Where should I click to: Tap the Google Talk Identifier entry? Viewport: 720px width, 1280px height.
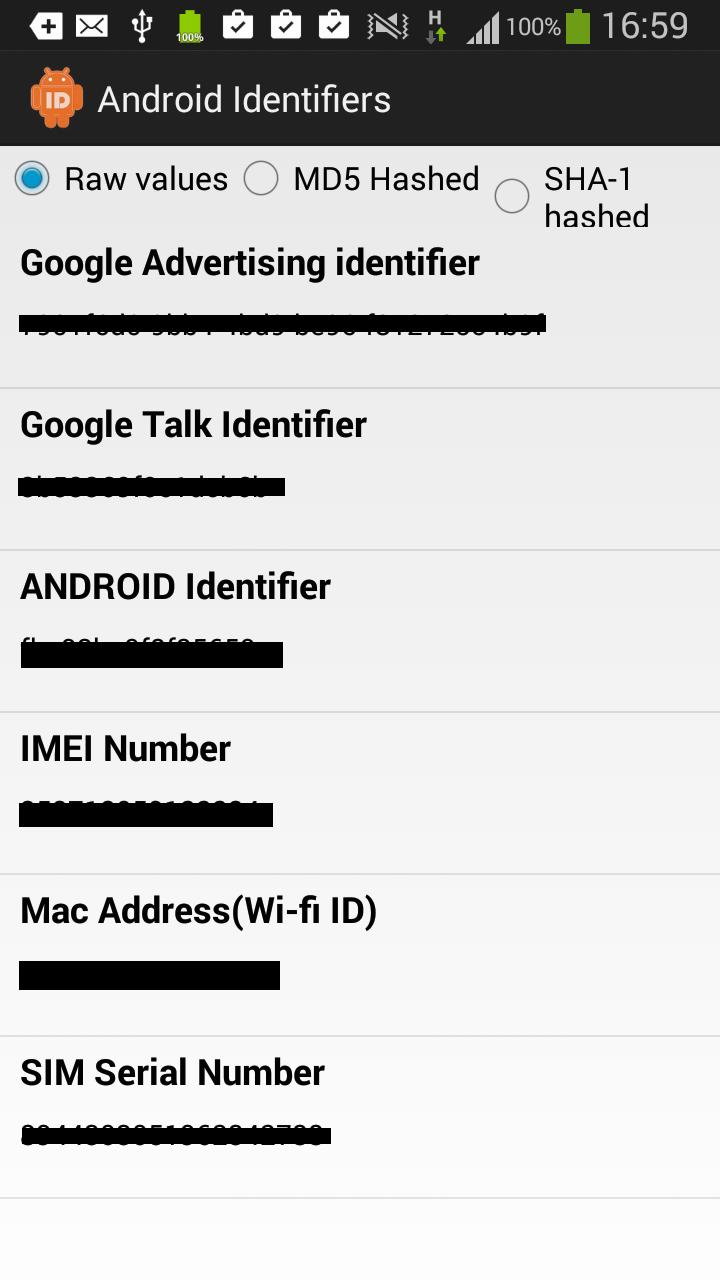[x=193, y=424]
